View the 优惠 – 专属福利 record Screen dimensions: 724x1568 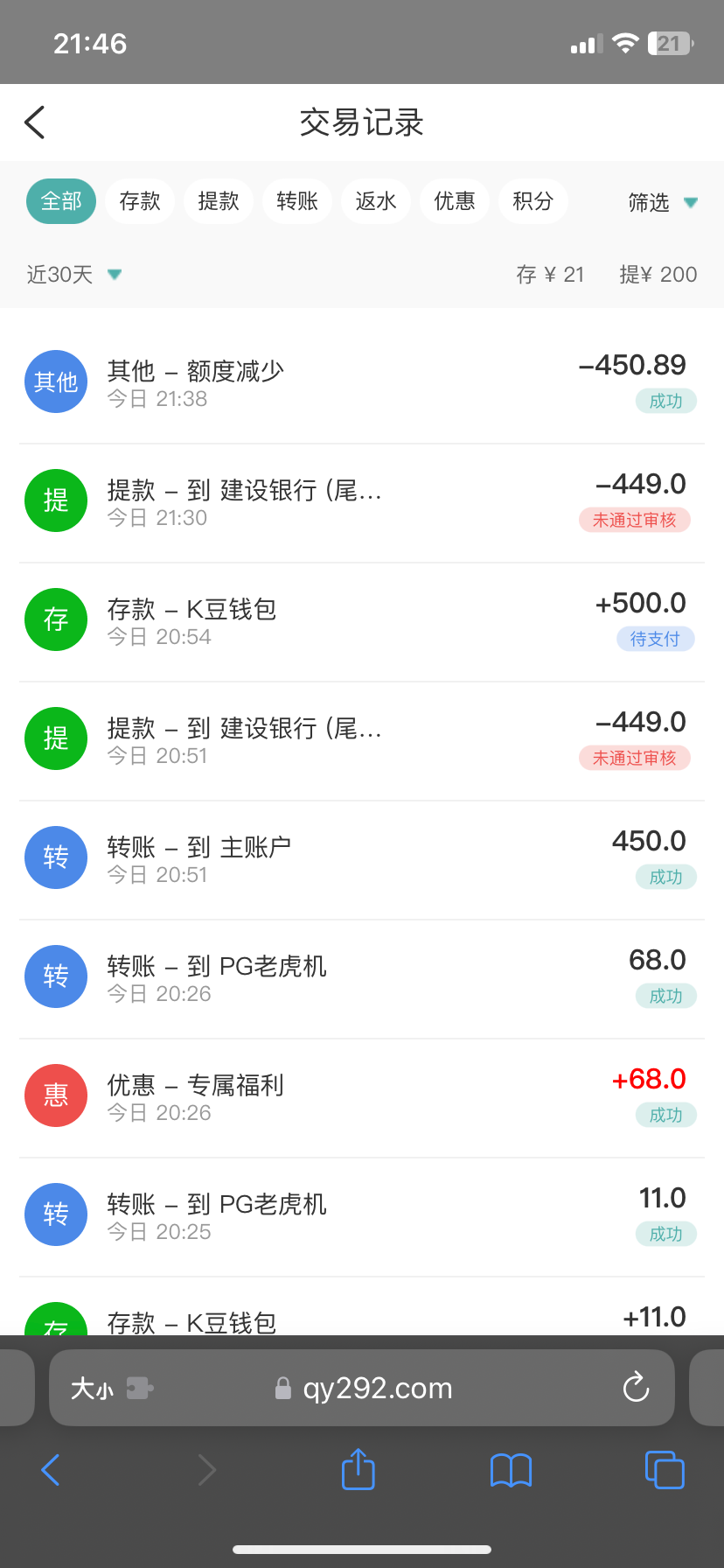[x=362, y=1098]
